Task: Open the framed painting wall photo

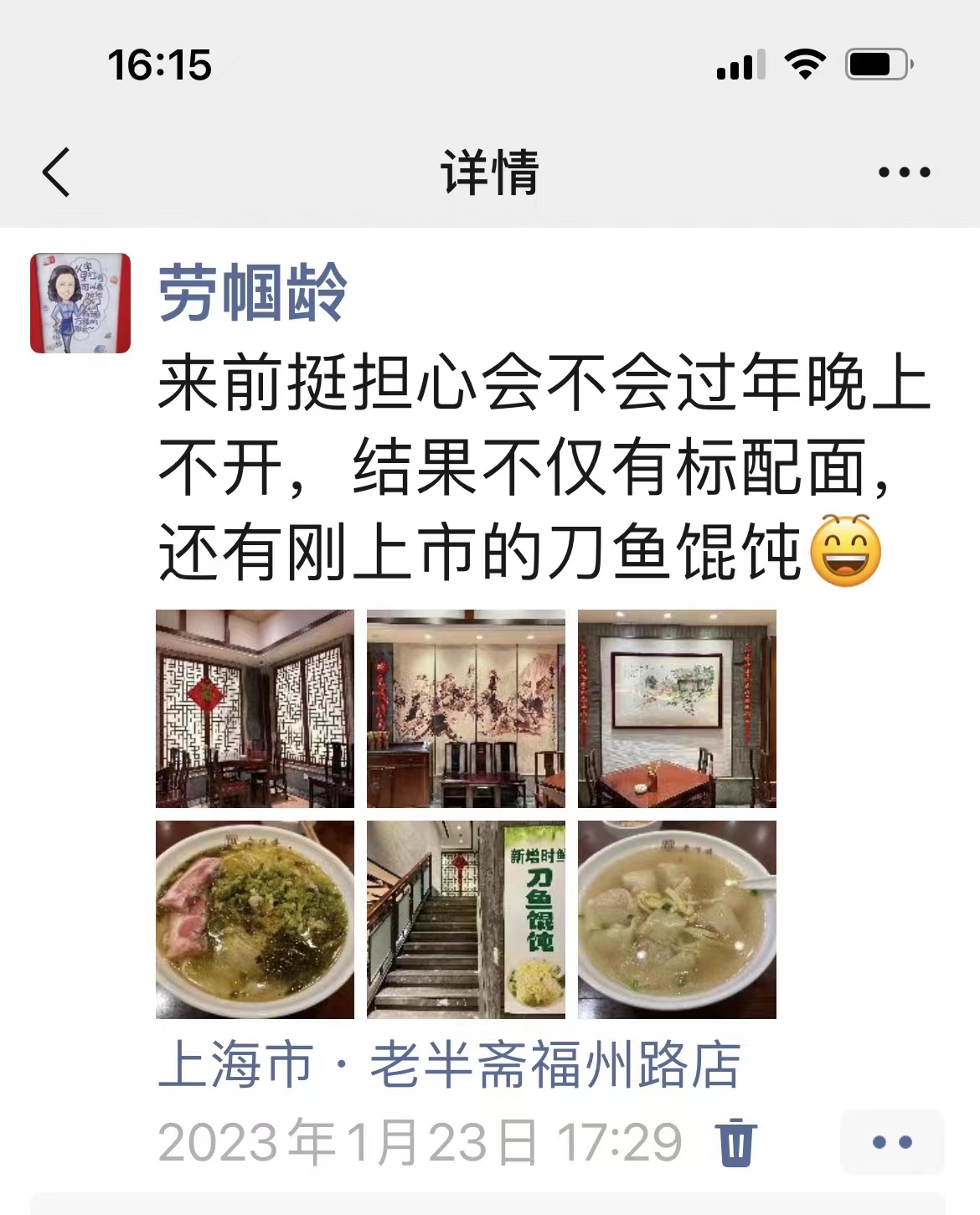Action: point(677,708)
